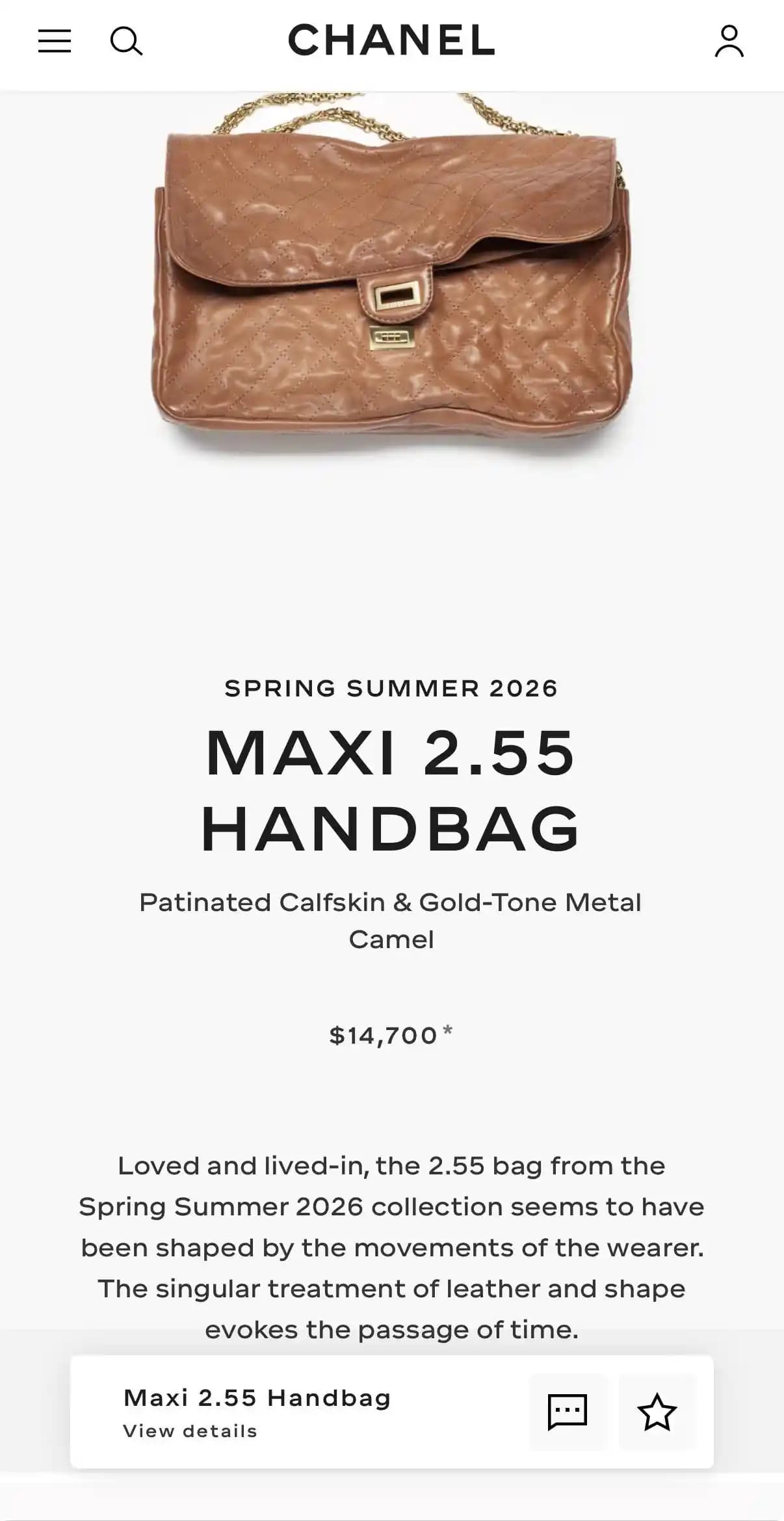Go to Chanel homepage via logo

click(x=391, y=40)
